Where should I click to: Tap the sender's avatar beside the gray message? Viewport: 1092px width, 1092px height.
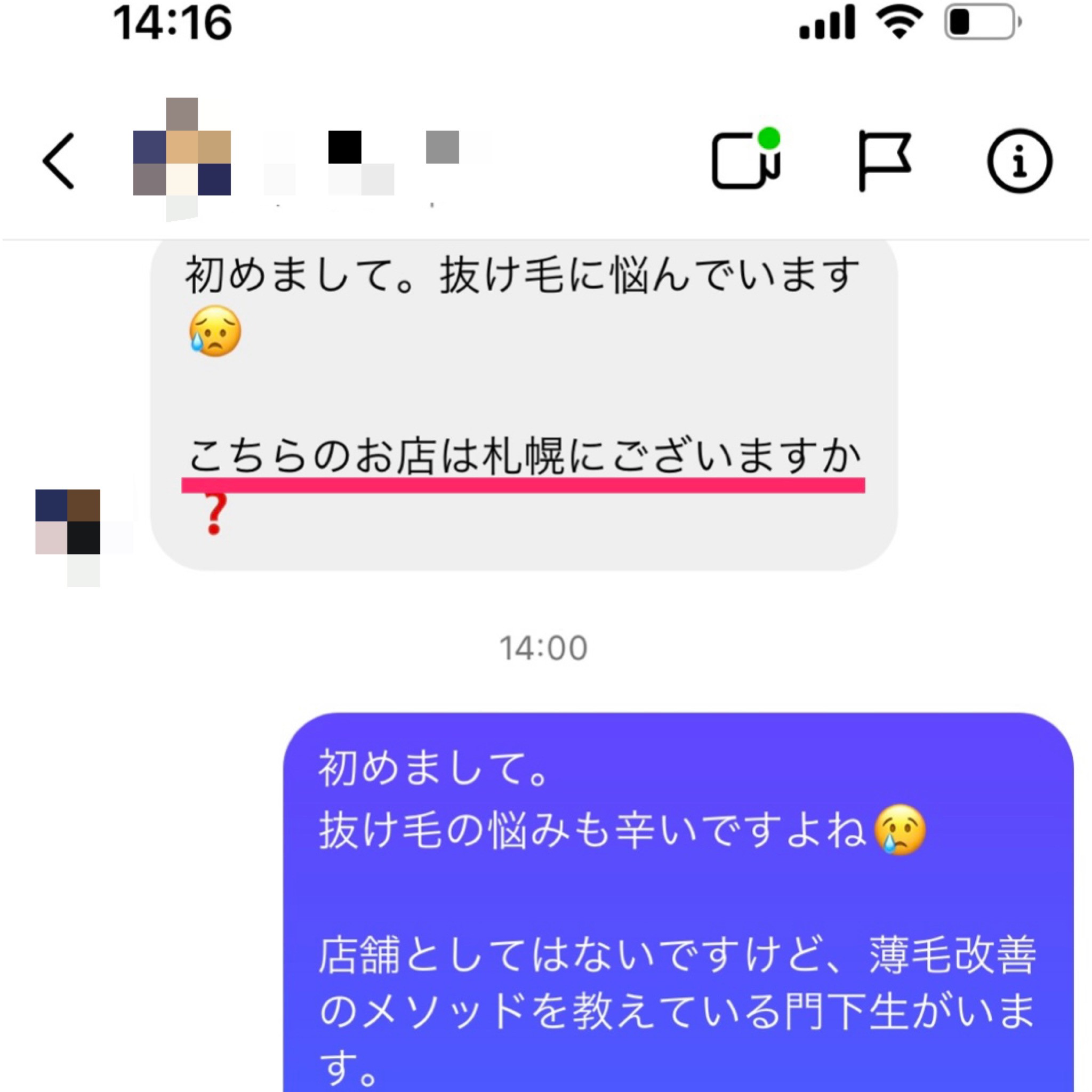68,523
